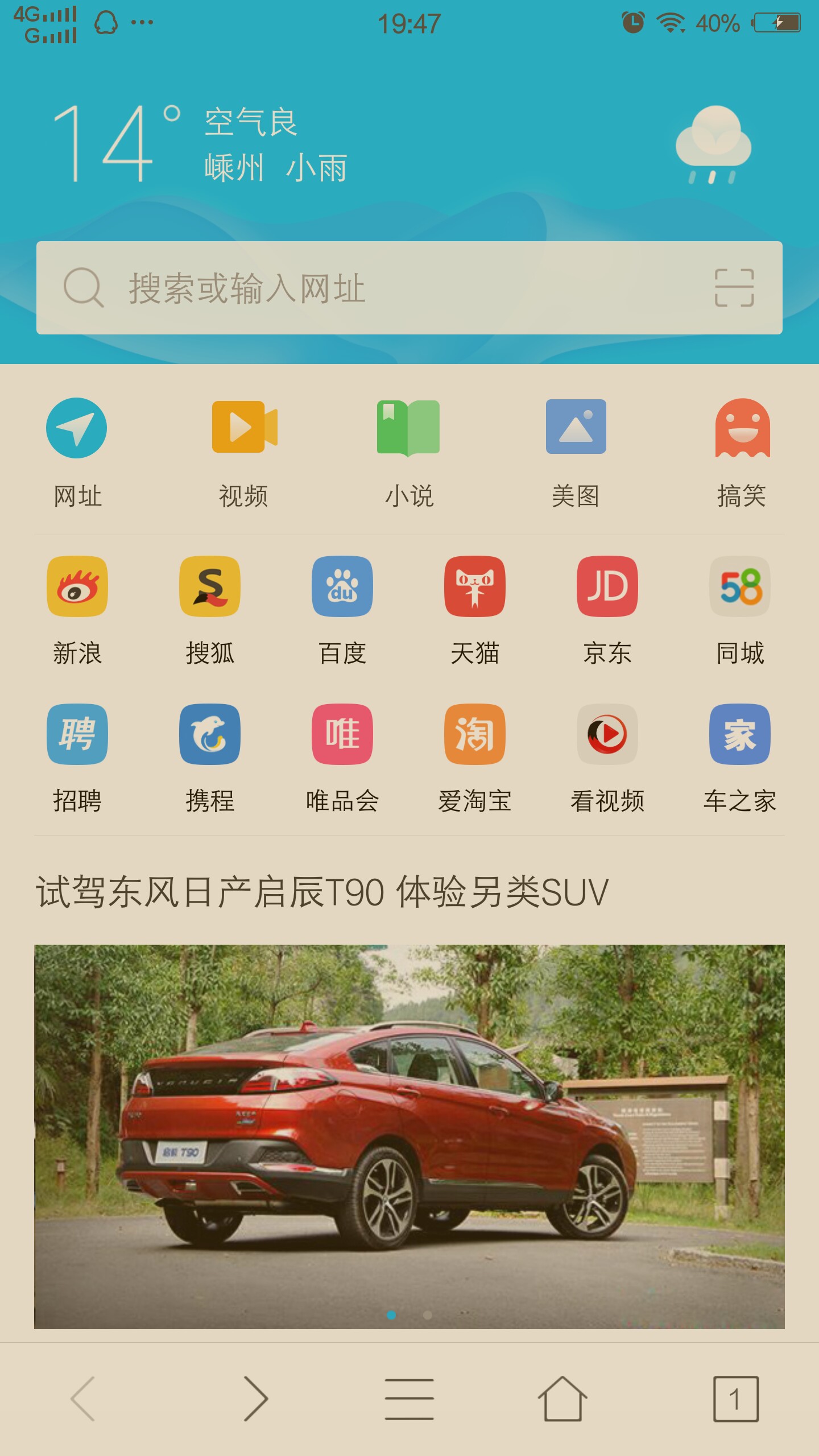The height and width of the screenshot is (1456, 819).
Task: Open the browser menu at bottom bar
Action: pyautogui.click(x=409, y=1399)
